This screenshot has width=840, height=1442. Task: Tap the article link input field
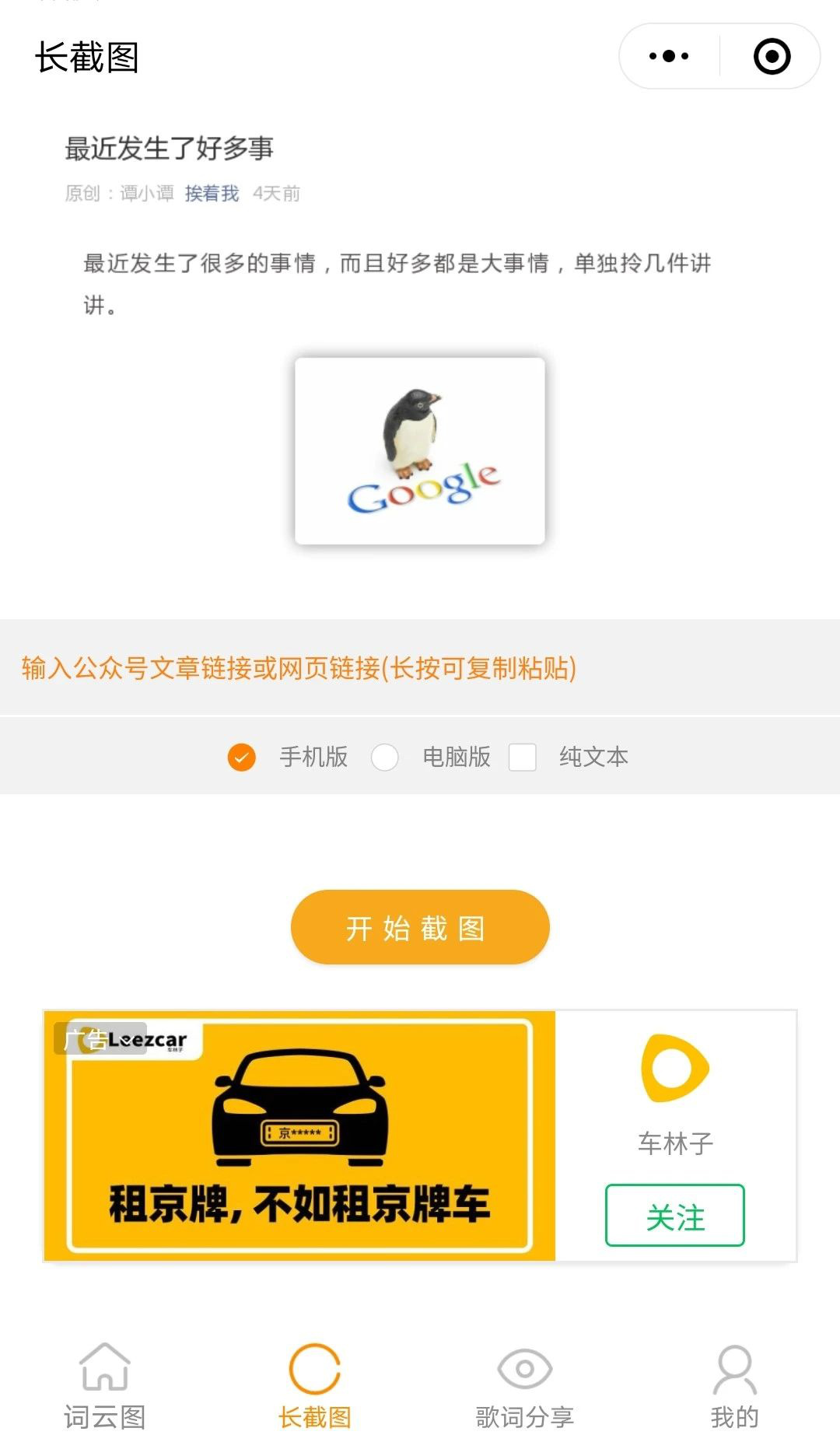click(x=420, y=667)
